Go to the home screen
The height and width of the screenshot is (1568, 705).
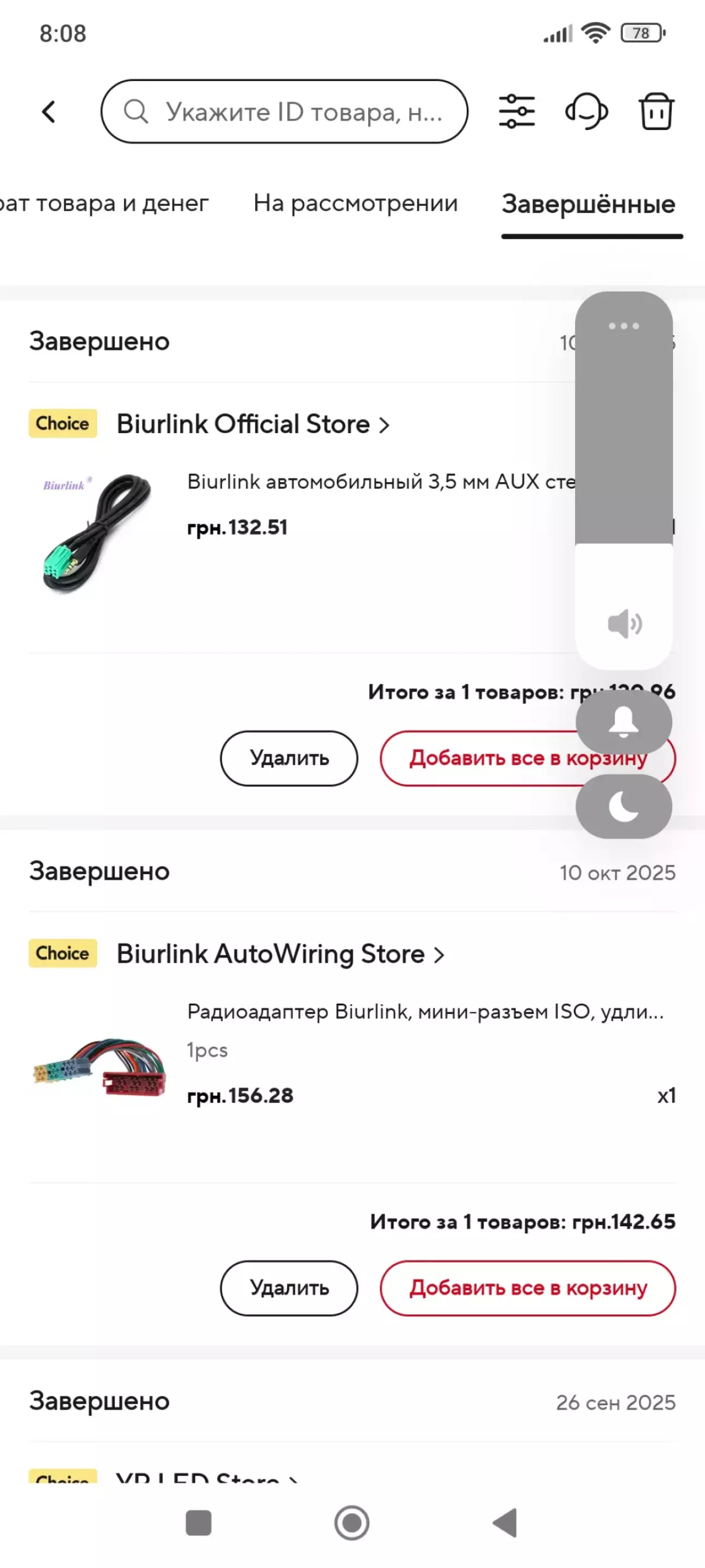(351, 1523)
